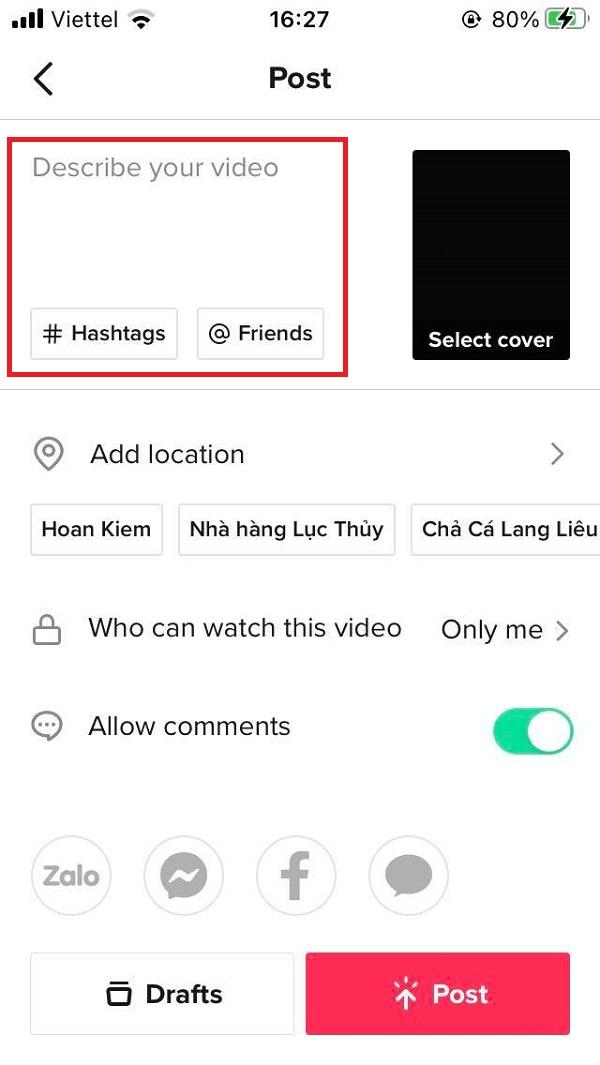The width and height of the screenshot is (600, 1065).
Task: Mention Friends in the description
Action: coord(260,334)
